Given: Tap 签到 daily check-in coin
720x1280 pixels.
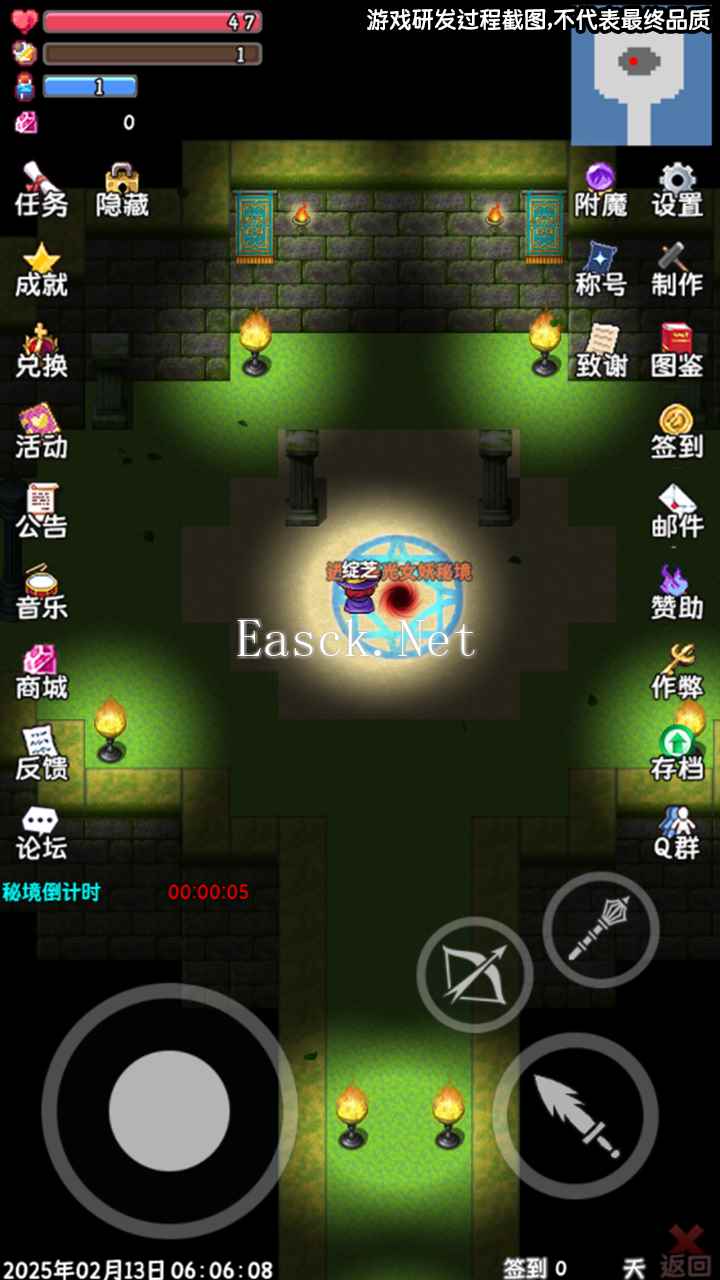Looking at the screenshot, I should coord(677,432).
